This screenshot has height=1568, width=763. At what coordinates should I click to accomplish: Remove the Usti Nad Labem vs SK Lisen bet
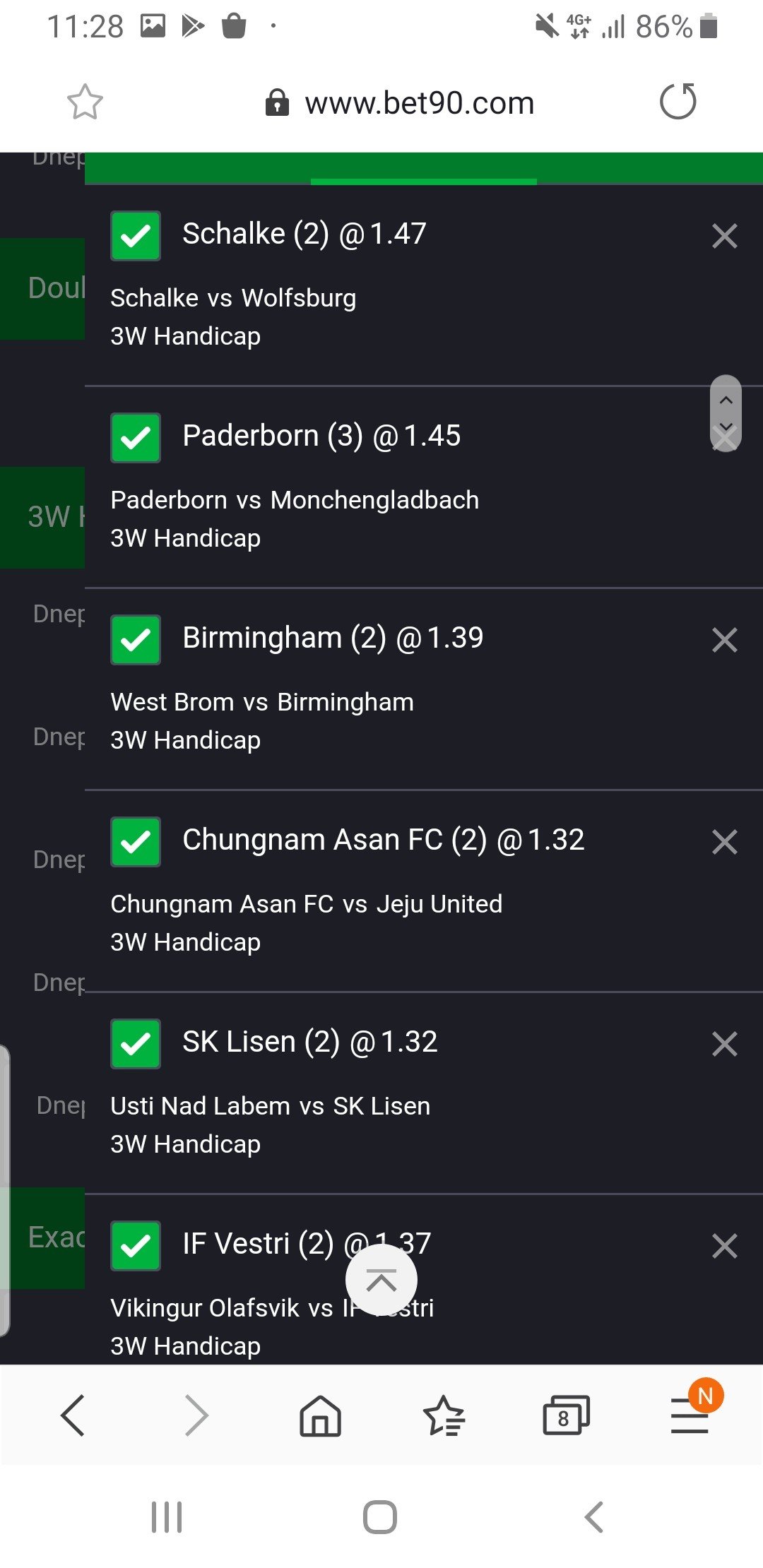[724, 1044]
